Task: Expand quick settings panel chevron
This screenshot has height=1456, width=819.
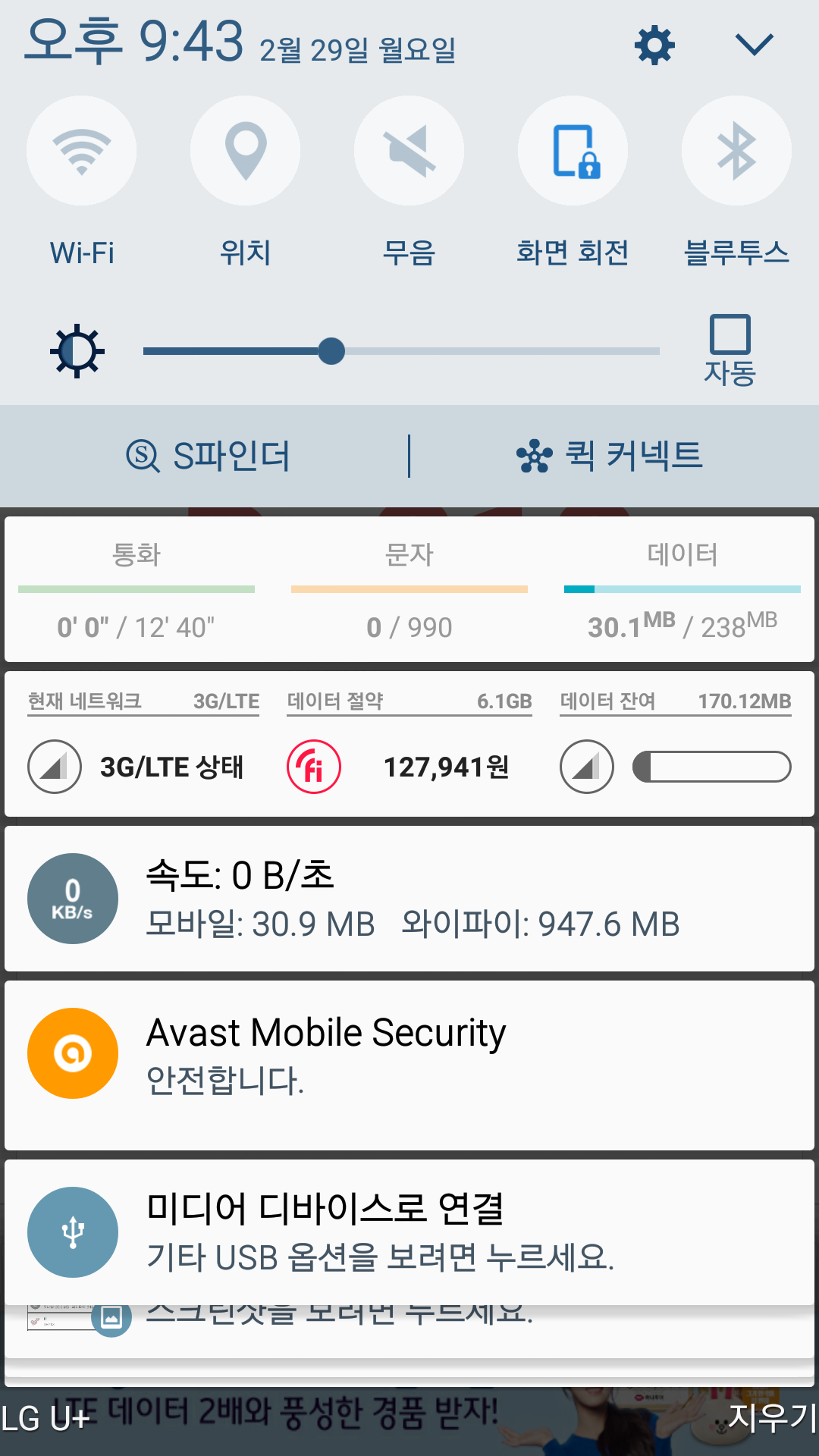Action: pyautogui.click(x=754, y=44)
